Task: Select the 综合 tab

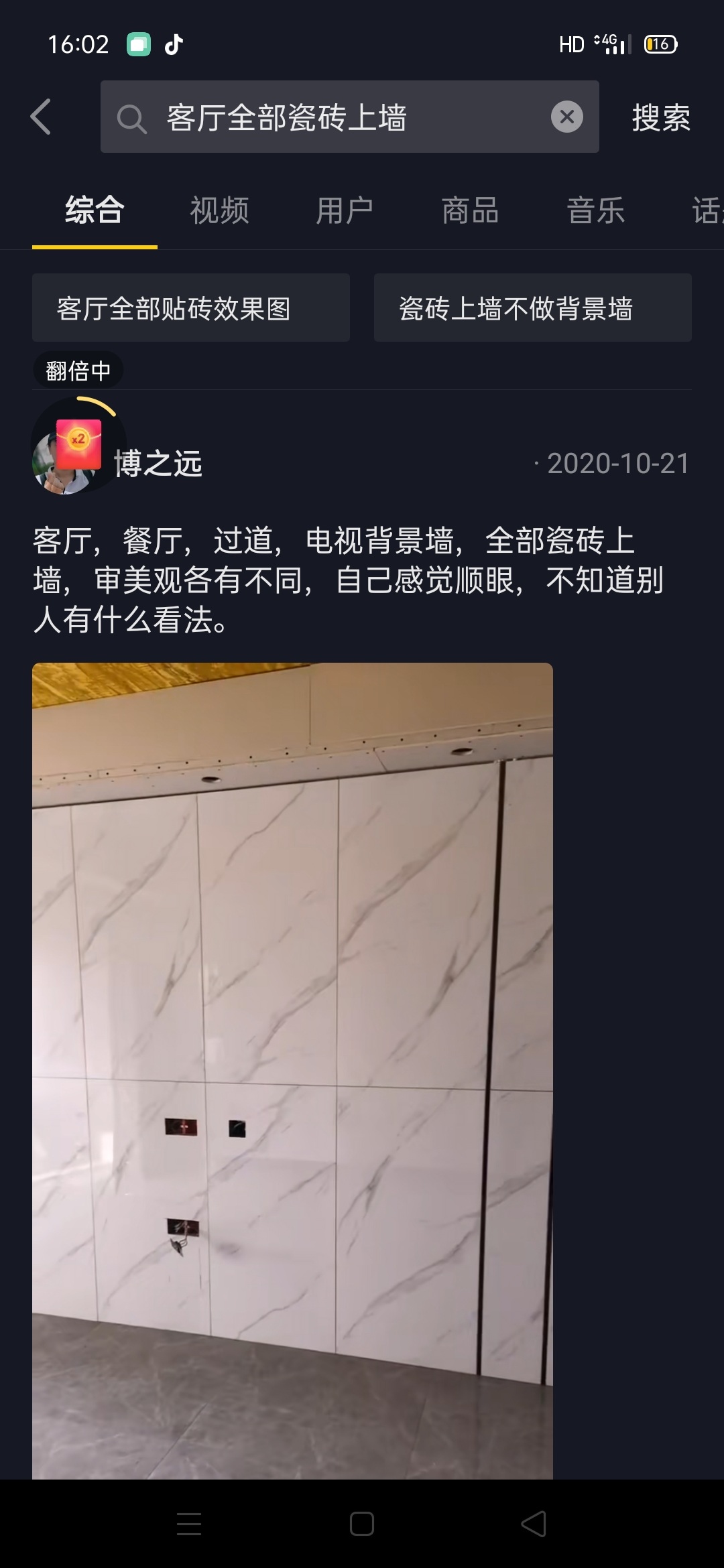Action: (95, 210)
